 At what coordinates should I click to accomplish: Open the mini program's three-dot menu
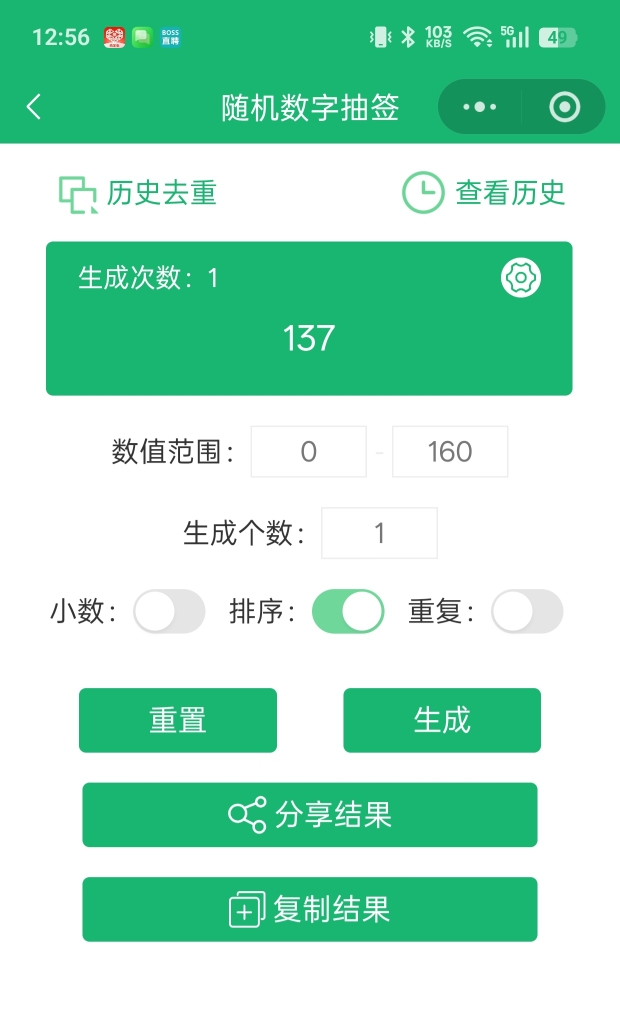pos(480,107)
